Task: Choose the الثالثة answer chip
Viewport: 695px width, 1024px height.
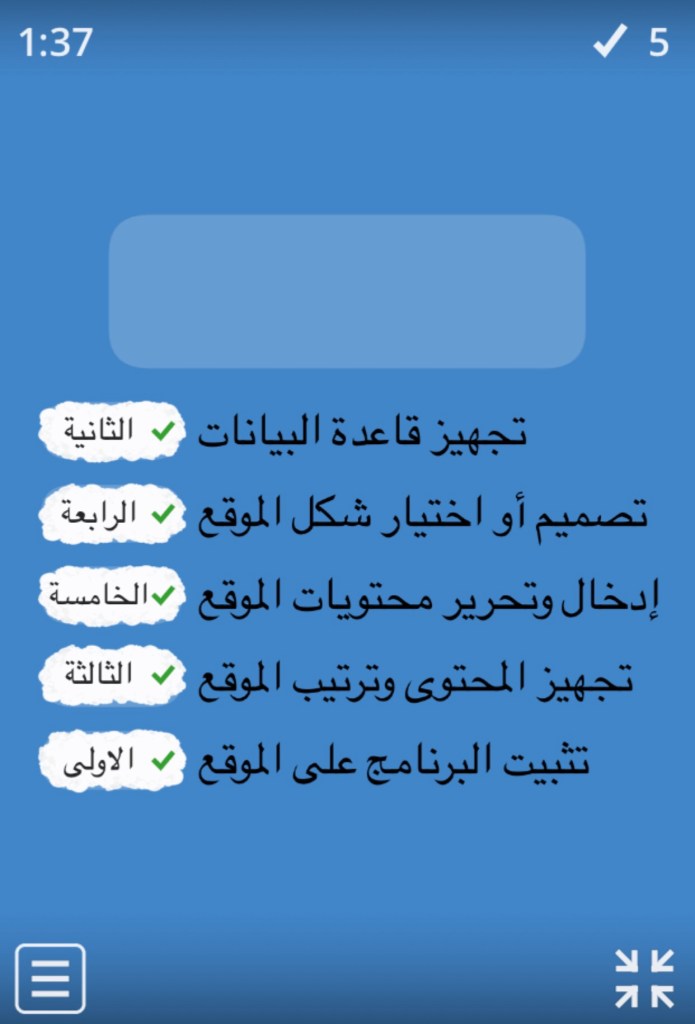Action: [111, 677]
